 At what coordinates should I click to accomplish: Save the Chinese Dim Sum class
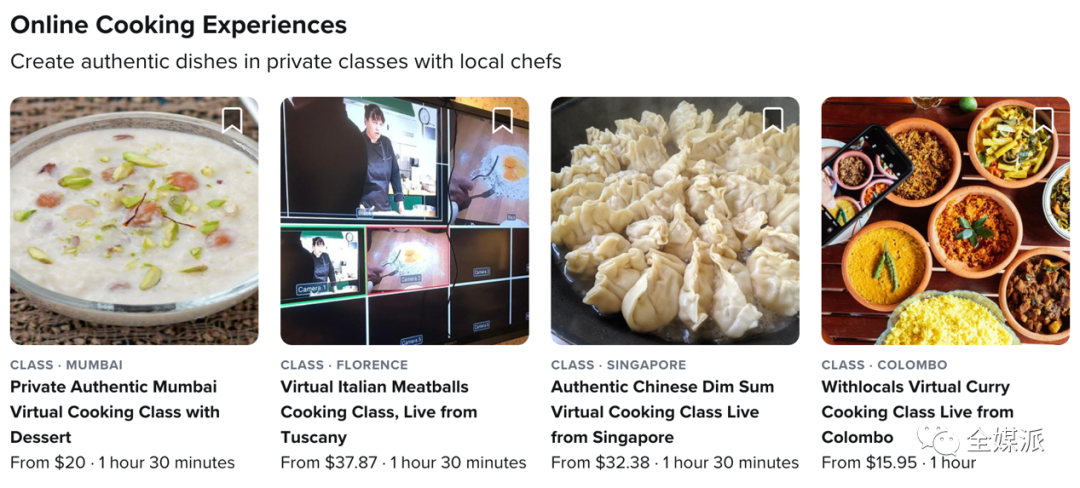click(773, 121)
